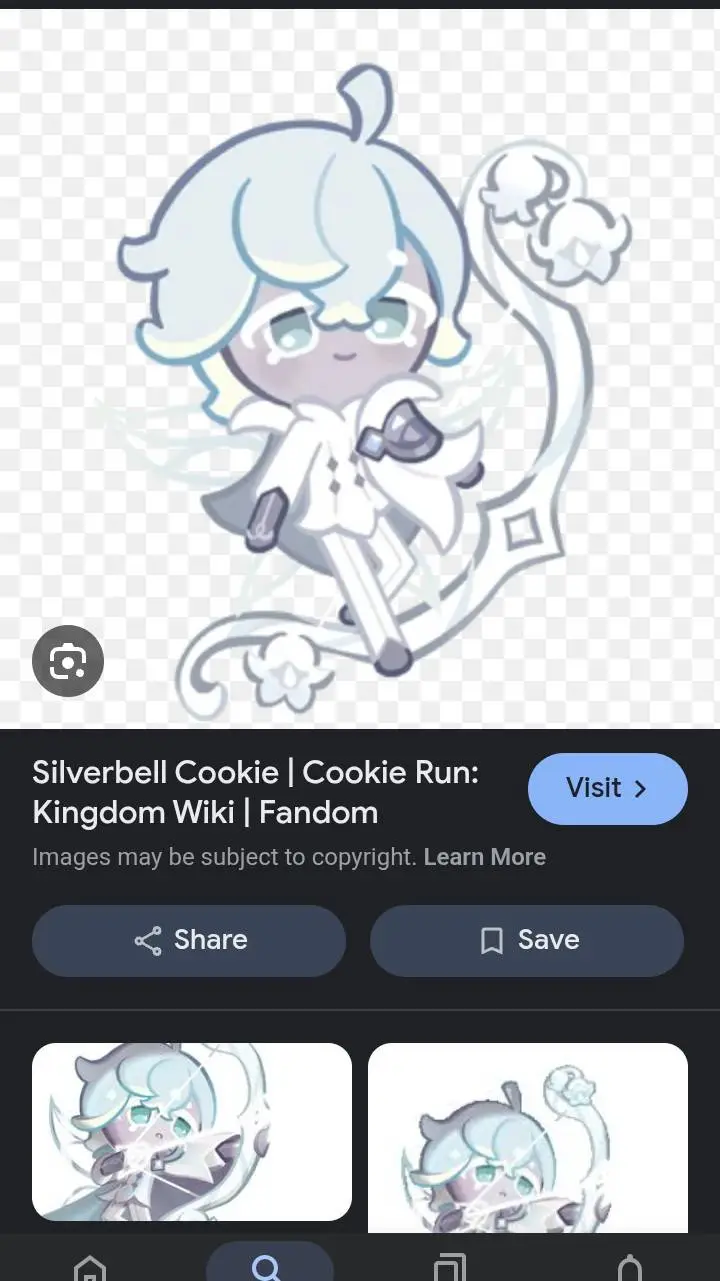Open the Silverbell Cookie Fandom page title
720x1281 pixels.
[255, 791]
